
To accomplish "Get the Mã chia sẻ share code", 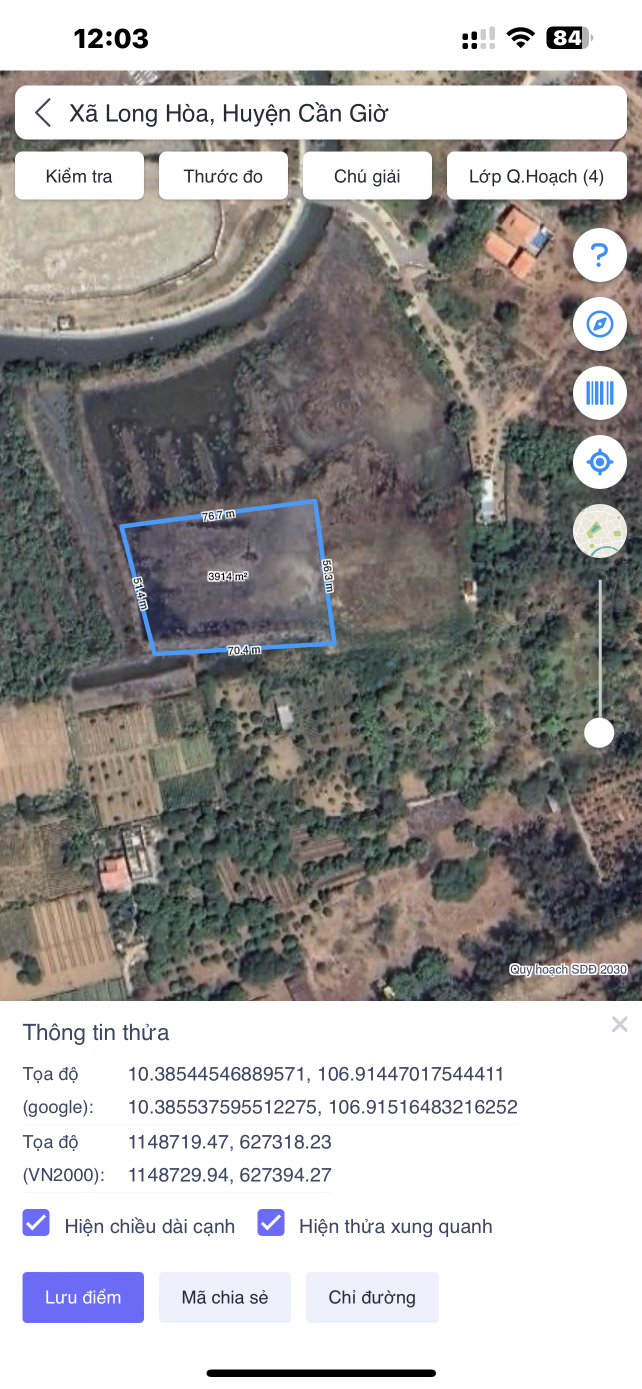I will [225, 1298].
